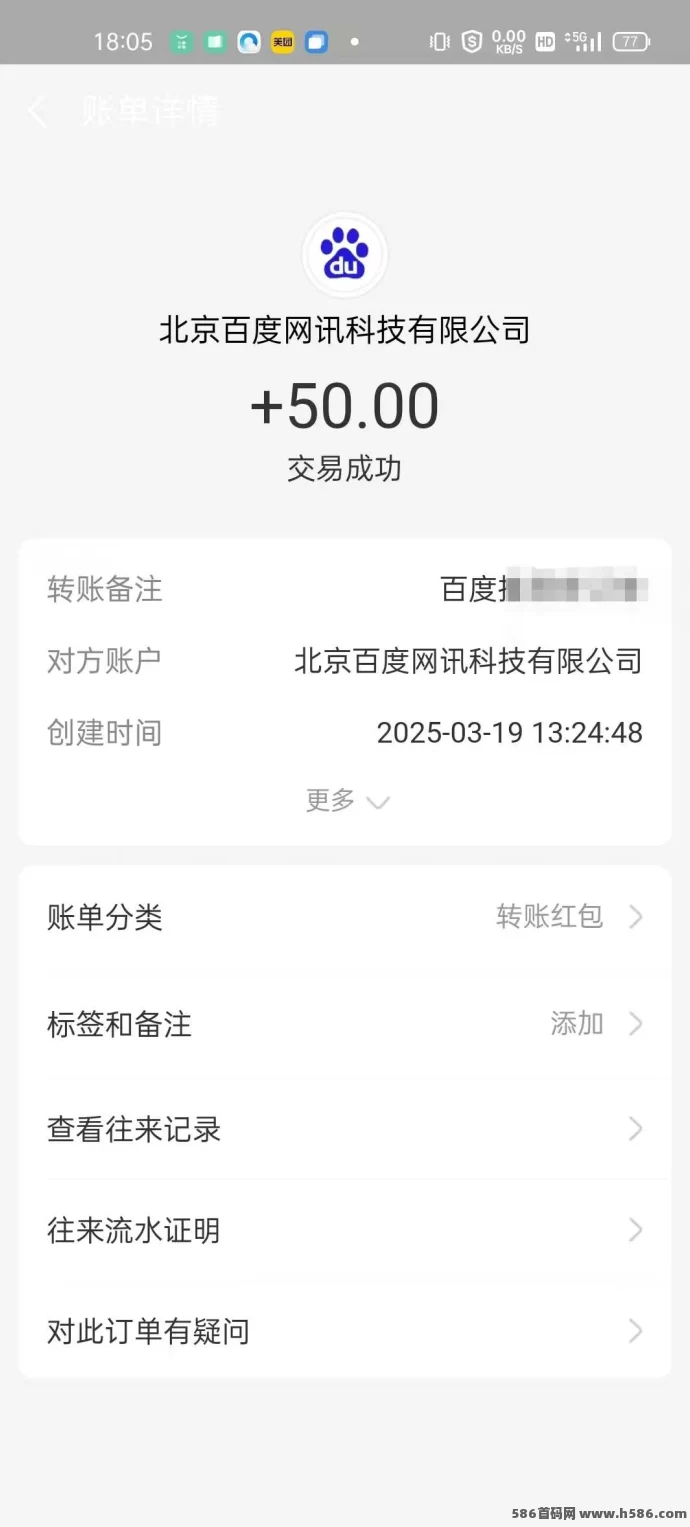This screenshot has width=690, height=1527.
Task: Open 账单分类 row showing 转账红包
Action: click(x=345, y=917)
